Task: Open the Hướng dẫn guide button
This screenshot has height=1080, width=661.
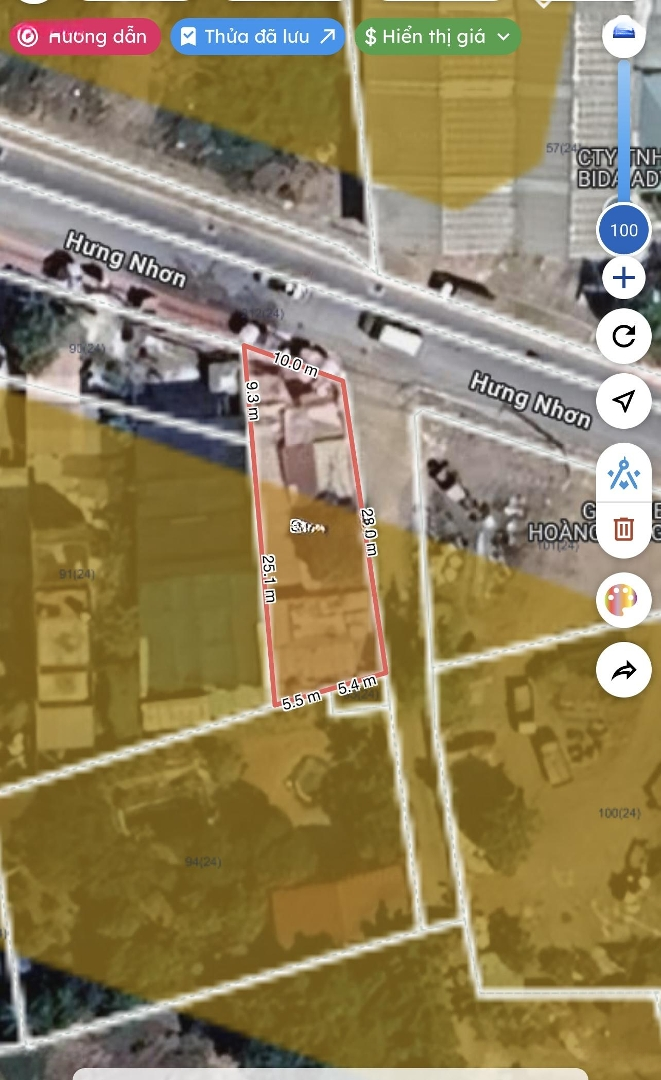Action: (85, 37)
